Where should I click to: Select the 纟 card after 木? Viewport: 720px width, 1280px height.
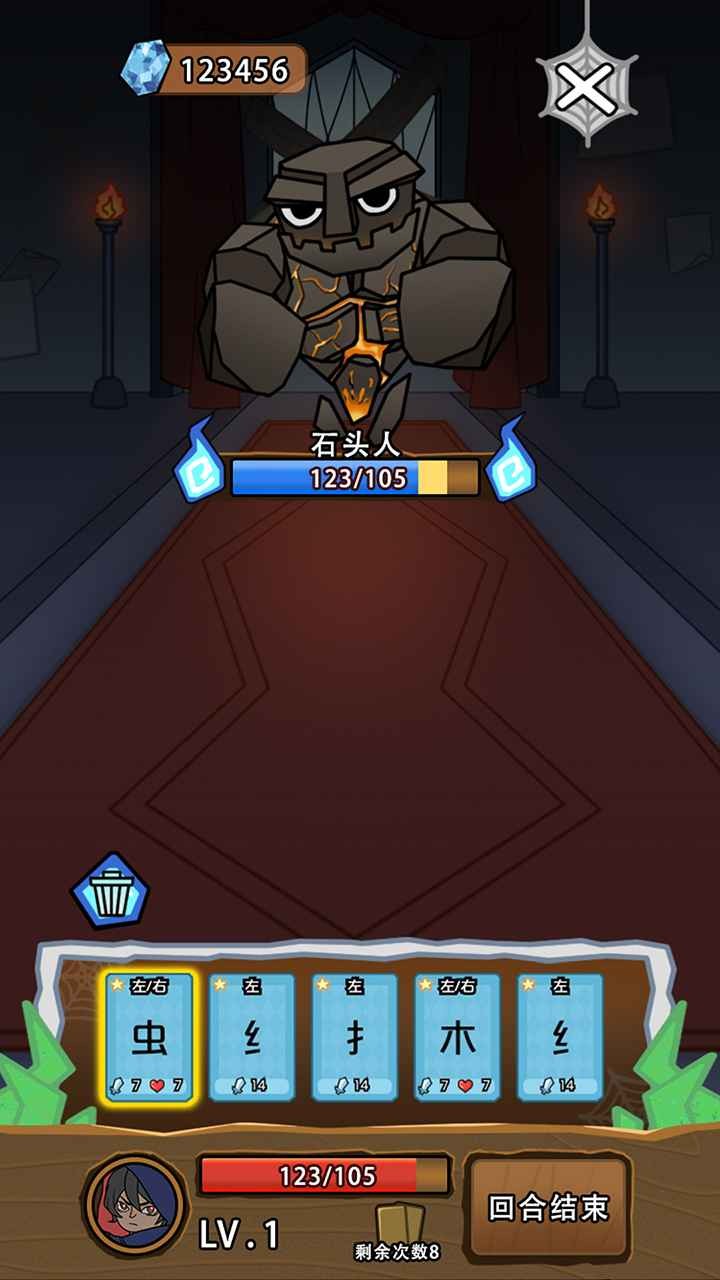(x=560, y=1037)
